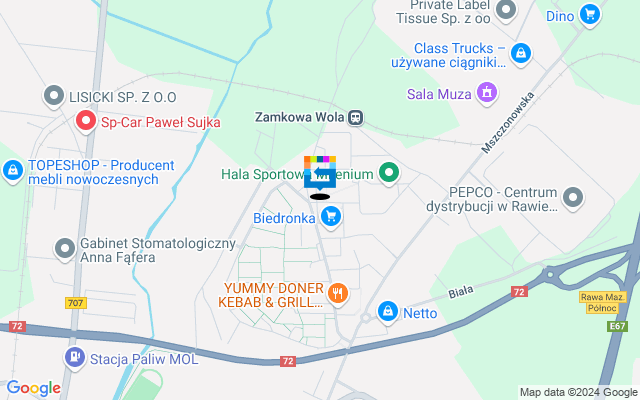Open the Class Trucks marker
Viewport: 640px width, 400px height.
(x=519, y=52)
